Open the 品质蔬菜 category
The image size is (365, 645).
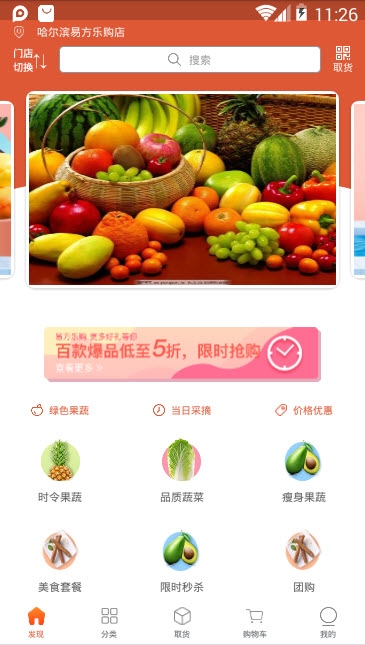[x=181, y=472]
